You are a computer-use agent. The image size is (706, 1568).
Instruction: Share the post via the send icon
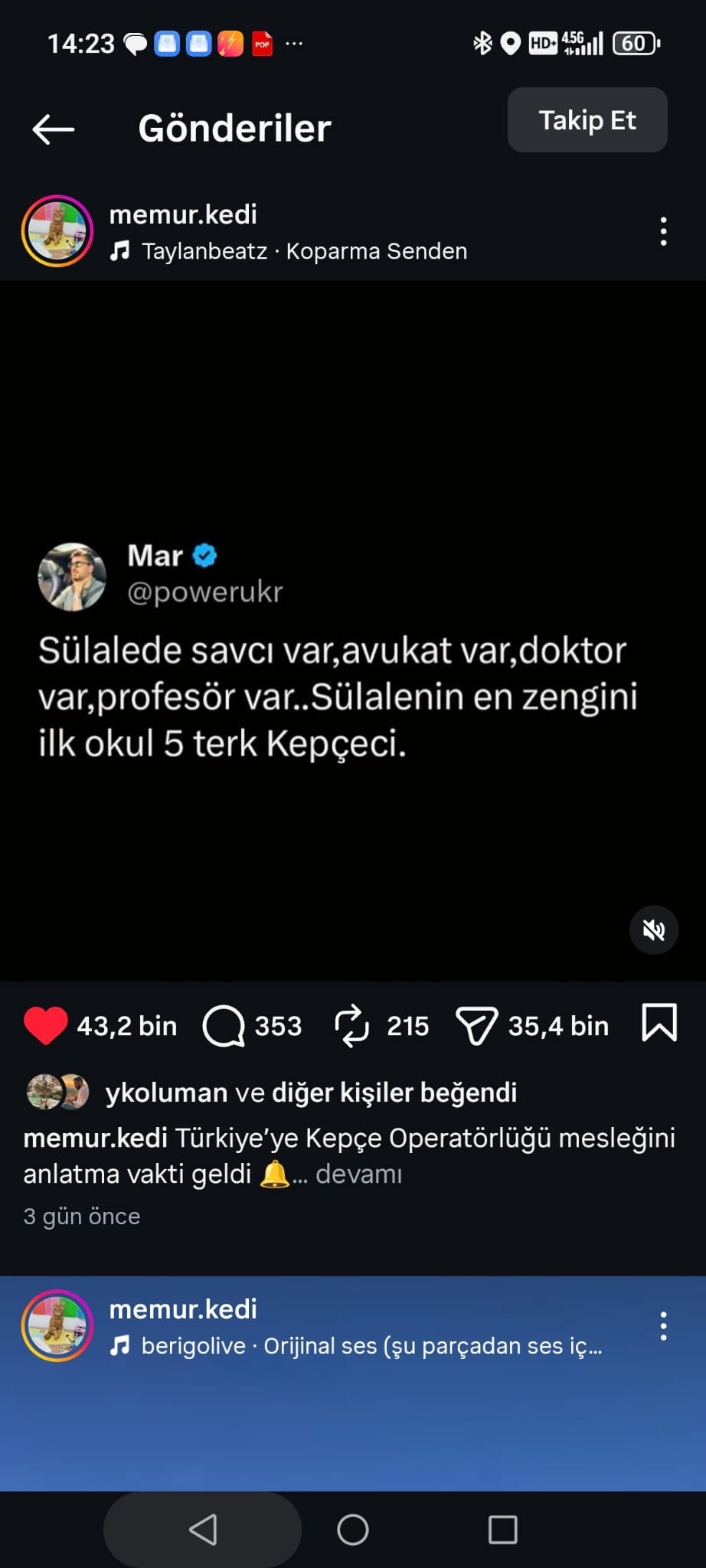click(476, 1026)
